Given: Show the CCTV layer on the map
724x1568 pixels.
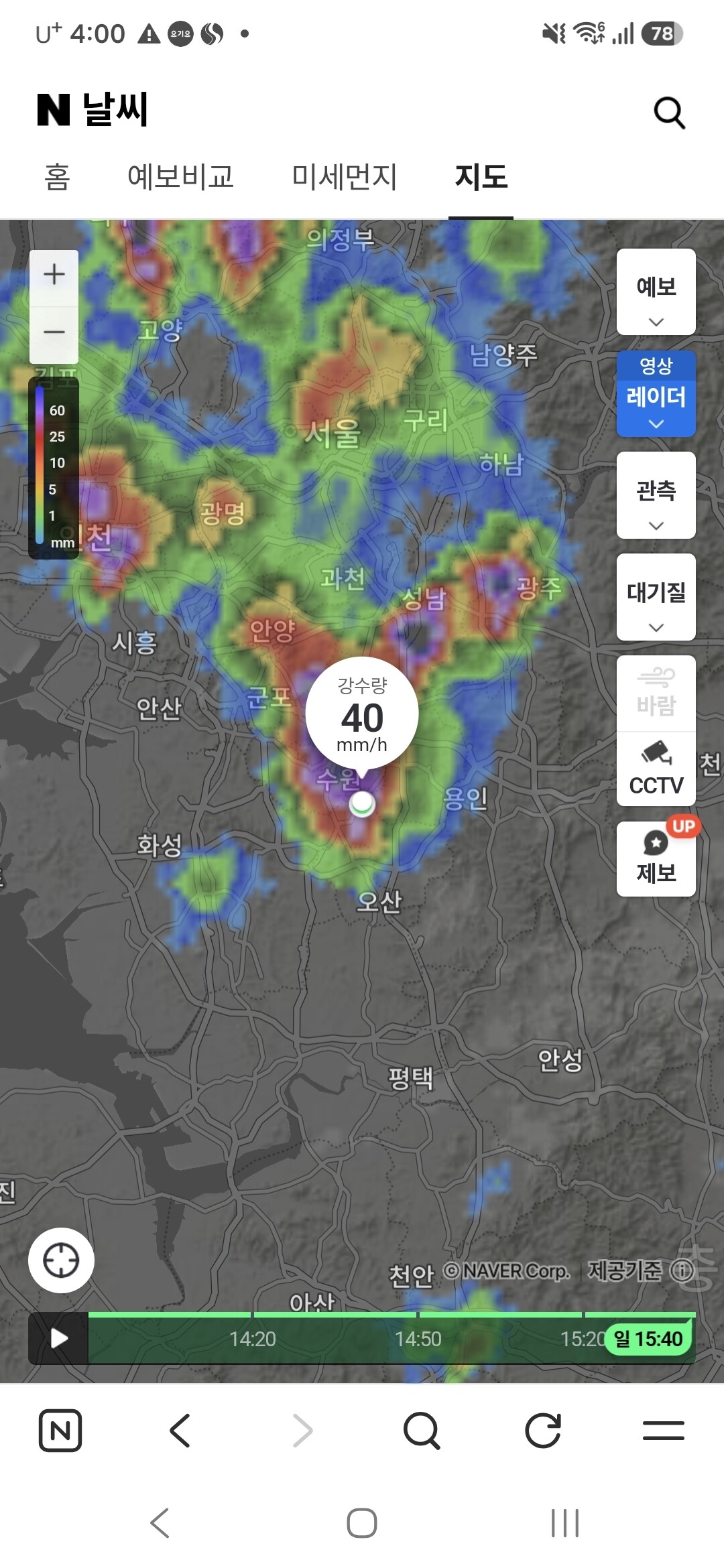Looking at the screenshot, I should click(656, 769).
